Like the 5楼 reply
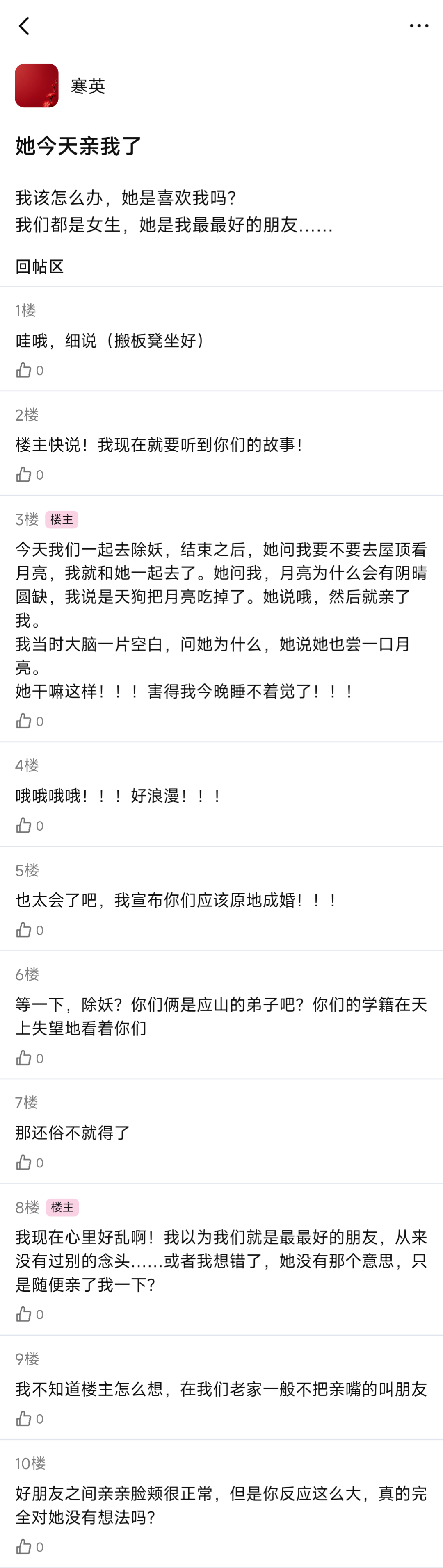The image size is (443, 1568). (24, 930)
